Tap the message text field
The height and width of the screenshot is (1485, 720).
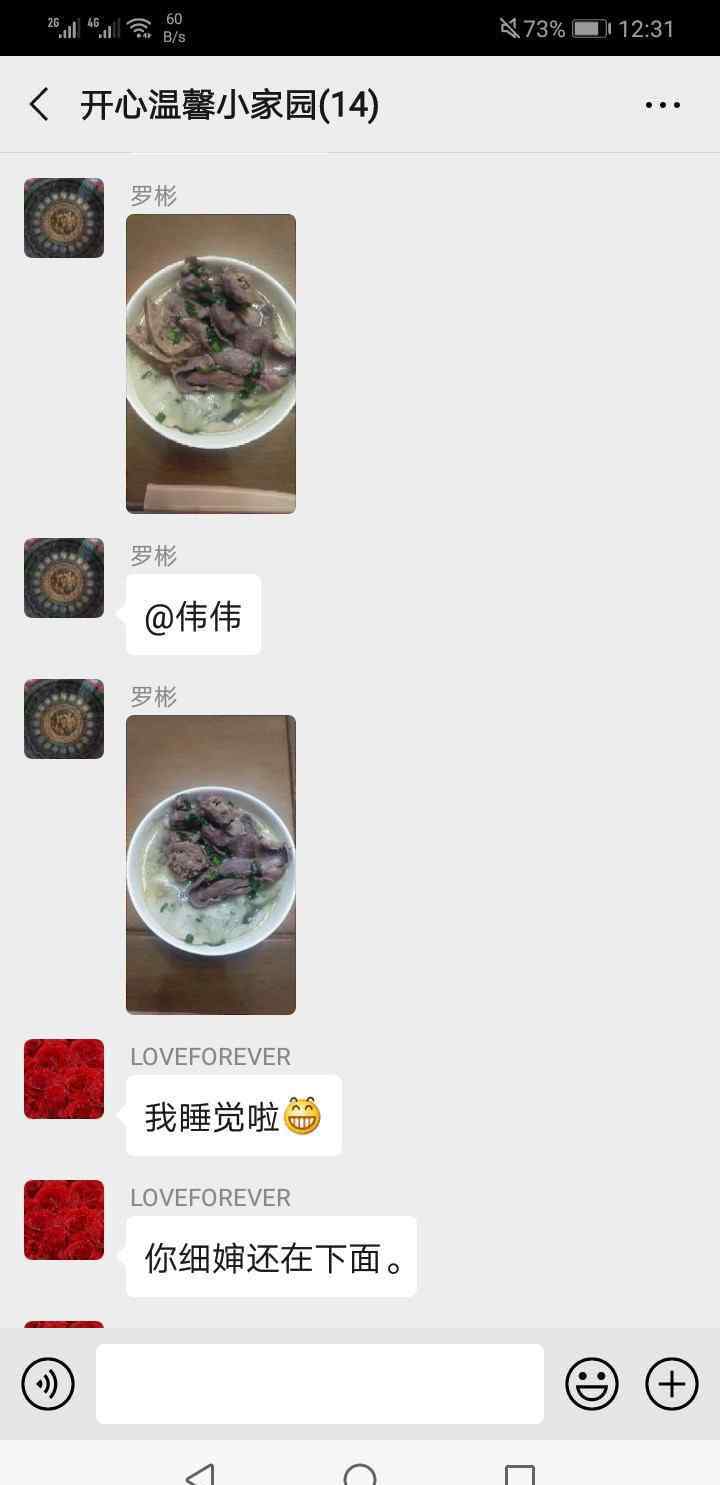point(320,1384)
